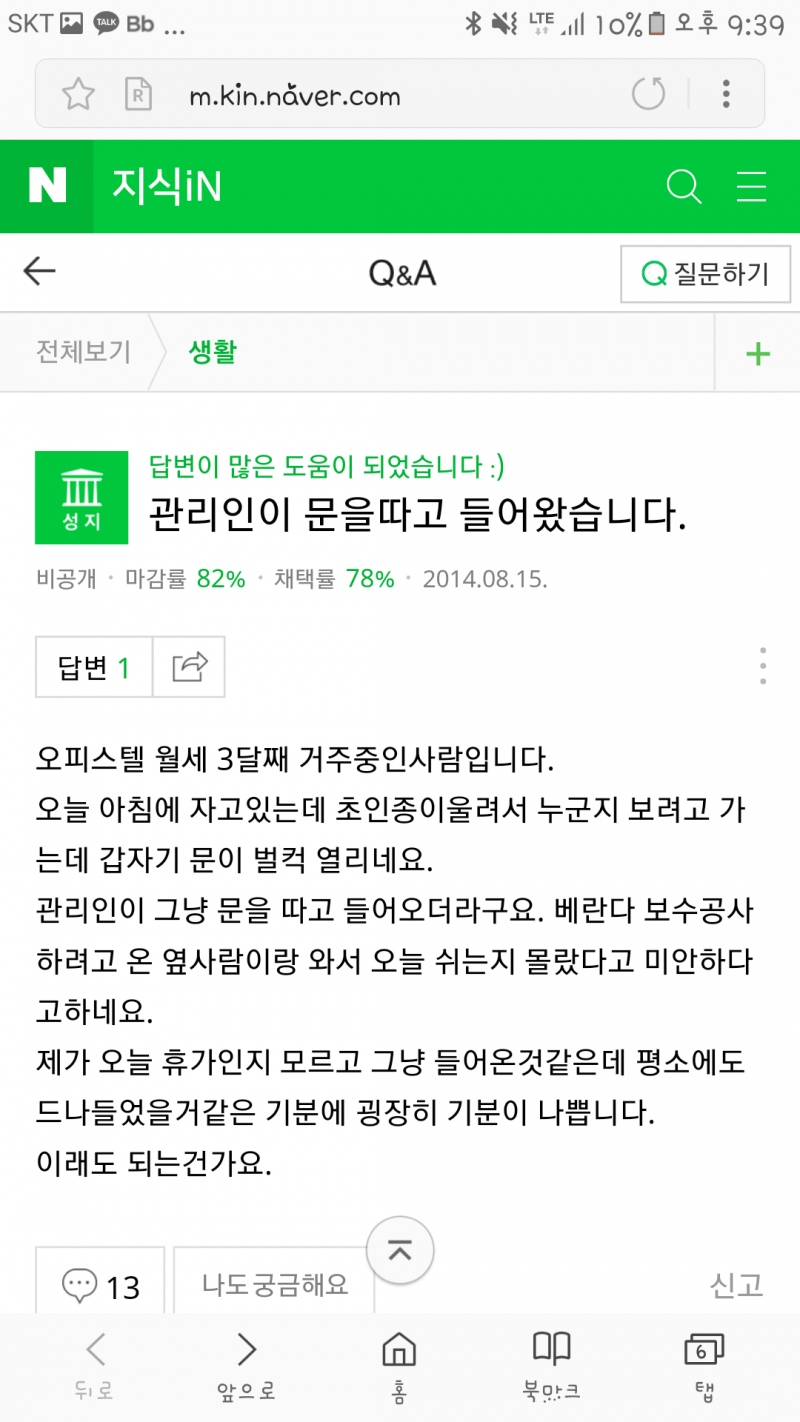Open the 지식iN search

point(684,186)
